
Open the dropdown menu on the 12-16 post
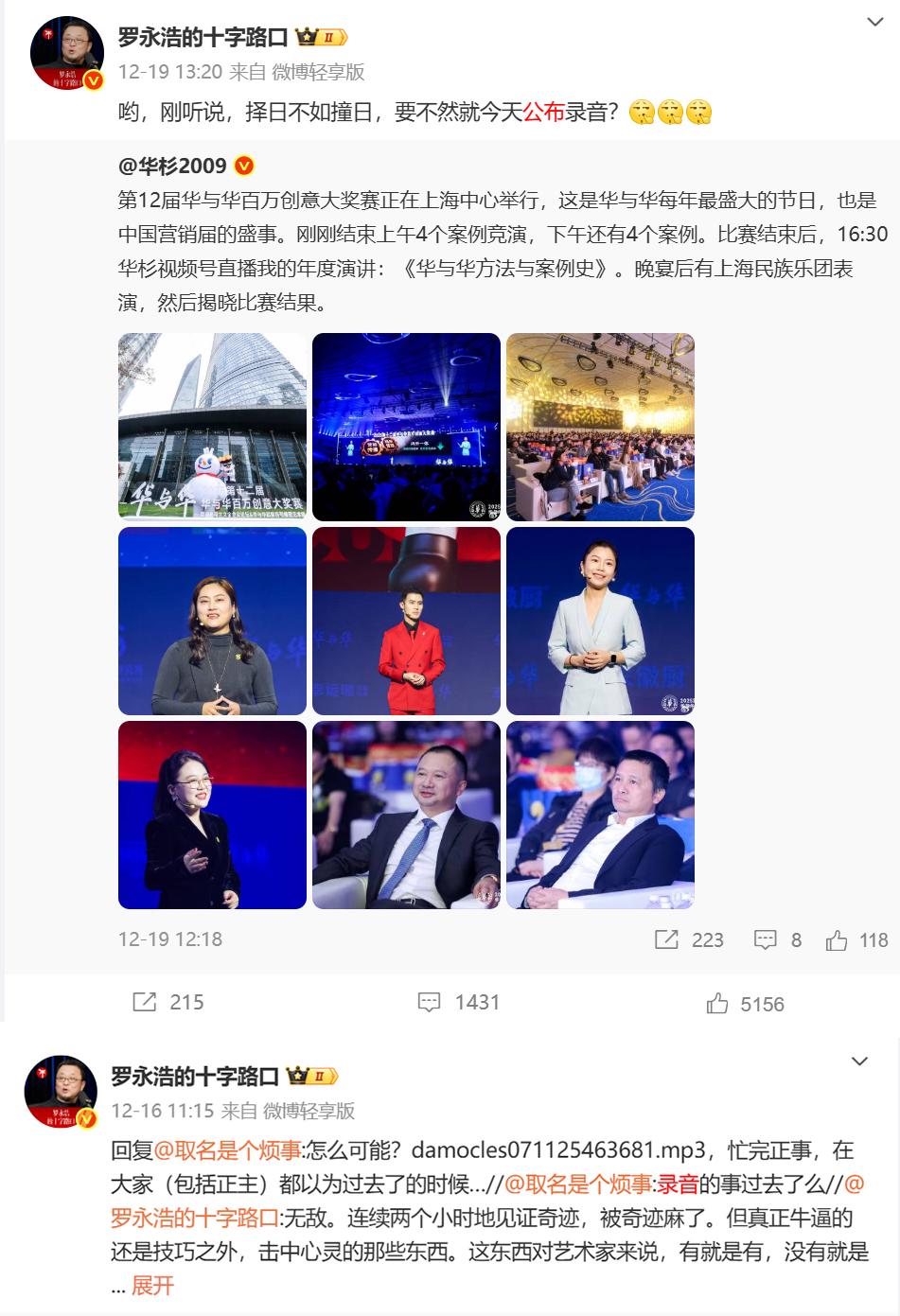pyautogui.click(x=859, y=1062)
